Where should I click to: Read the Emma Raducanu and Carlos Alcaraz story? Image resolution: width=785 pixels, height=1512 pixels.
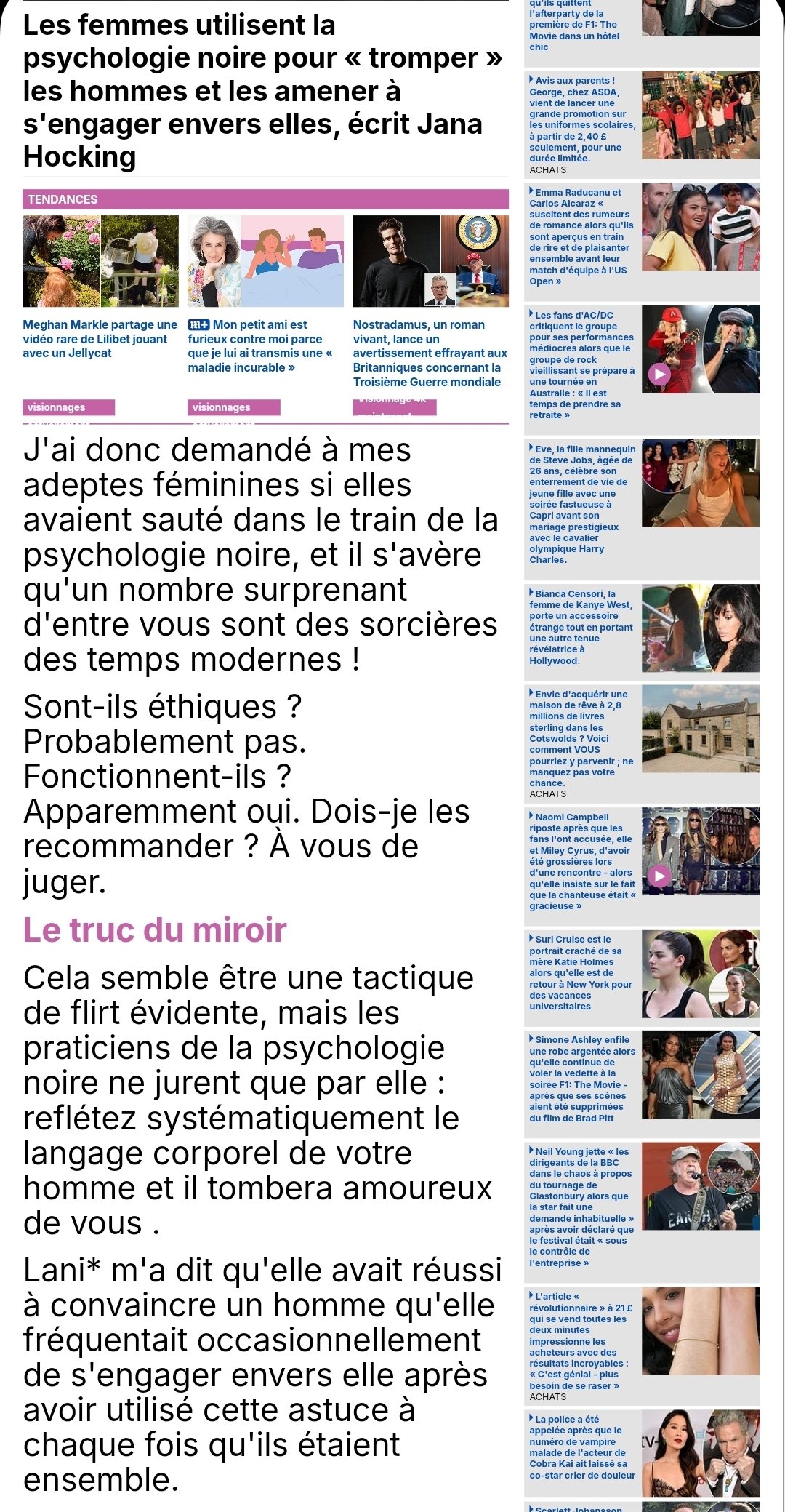582,237
